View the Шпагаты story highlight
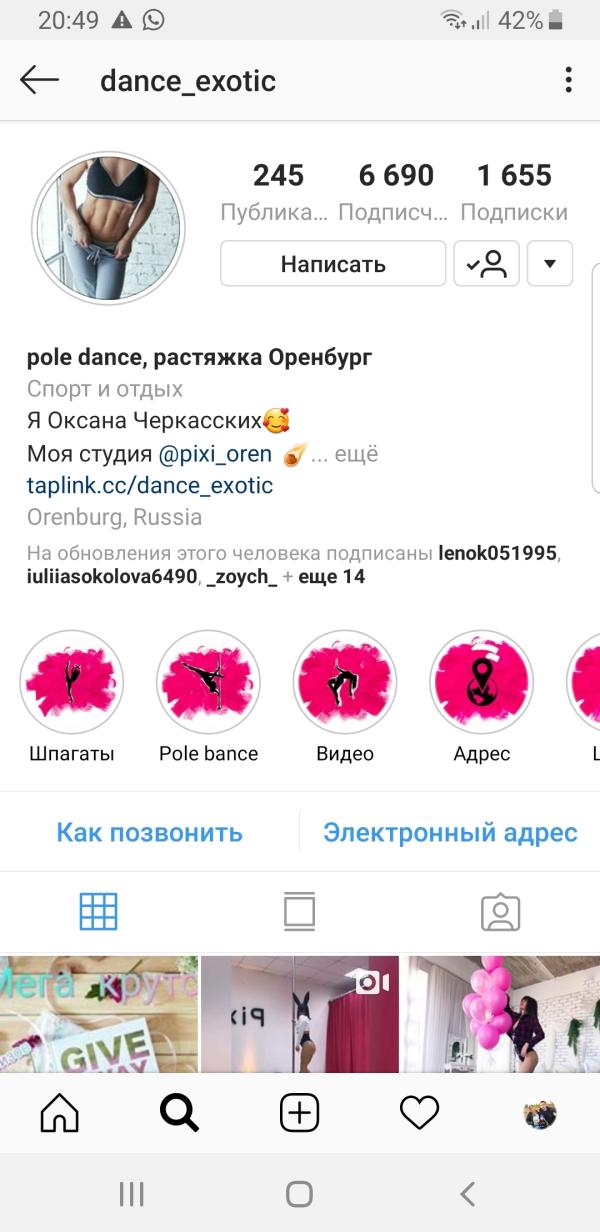Image resolution: width=600 pixels, height=1232 pixels. [71, 682]
